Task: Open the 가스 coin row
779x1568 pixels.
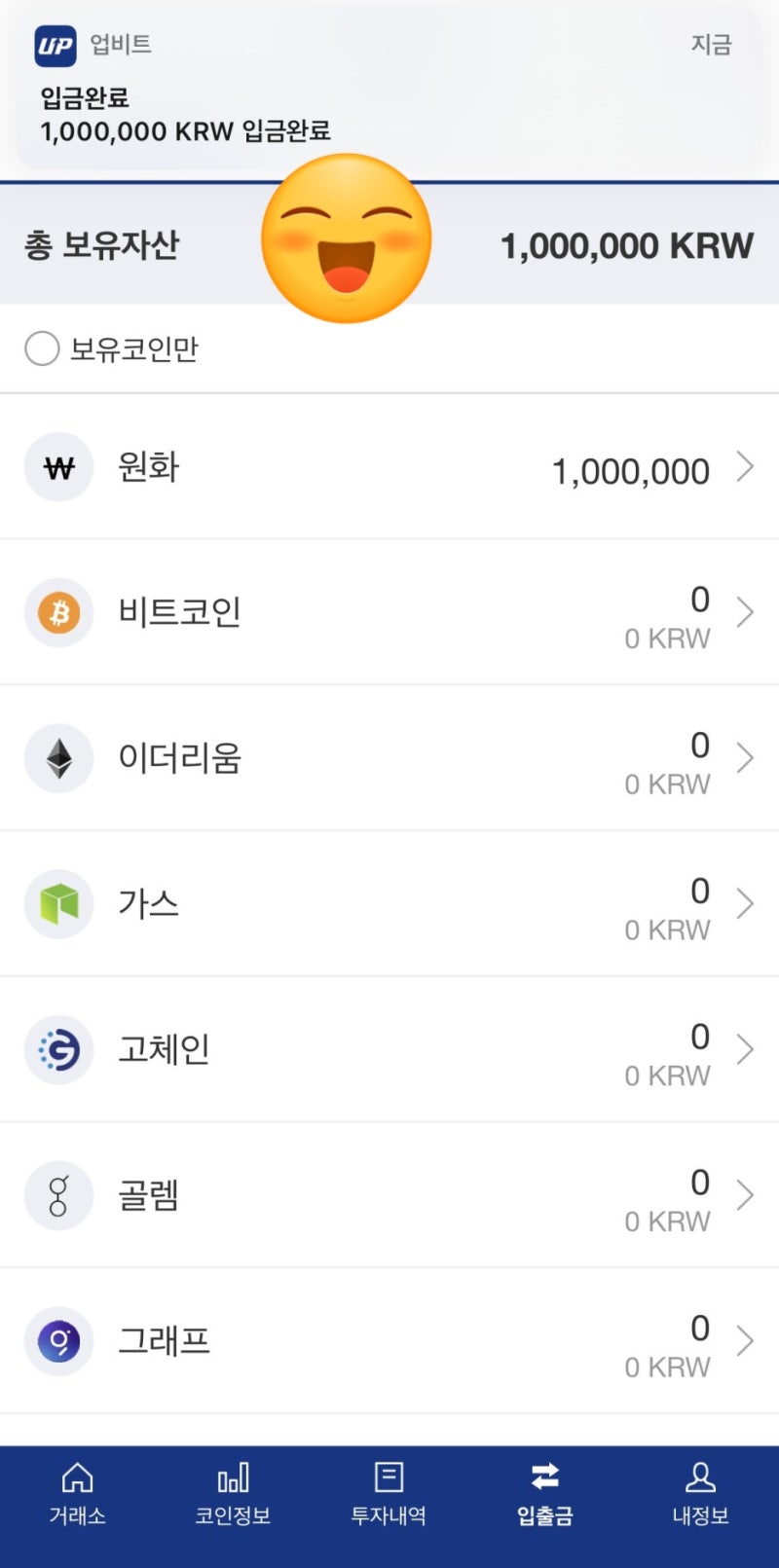Action: pos(389,904)
